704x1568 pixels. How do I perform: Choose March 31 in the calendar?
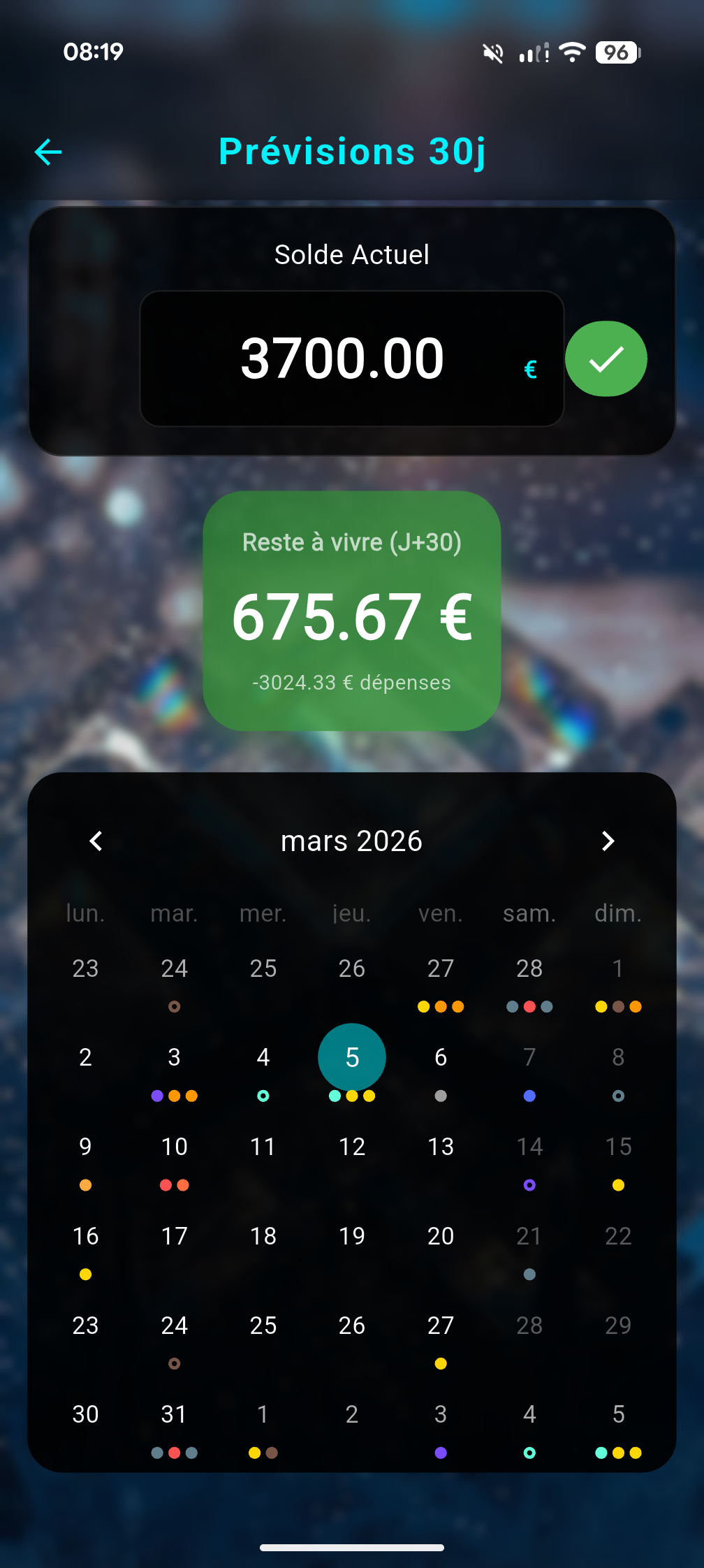175,1415
